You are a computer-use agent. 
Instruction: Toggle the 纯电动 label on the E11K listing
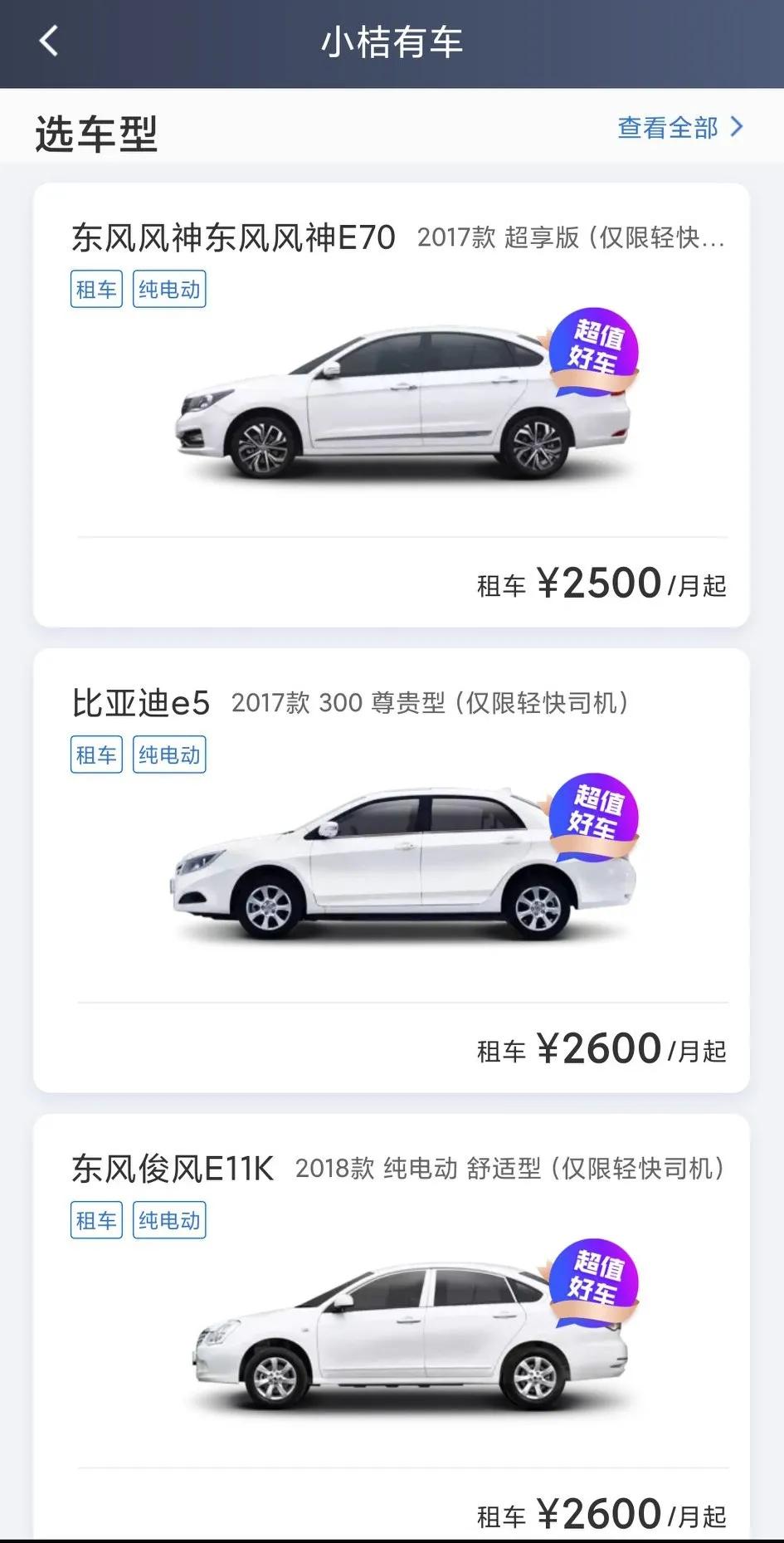(168, 1219)
